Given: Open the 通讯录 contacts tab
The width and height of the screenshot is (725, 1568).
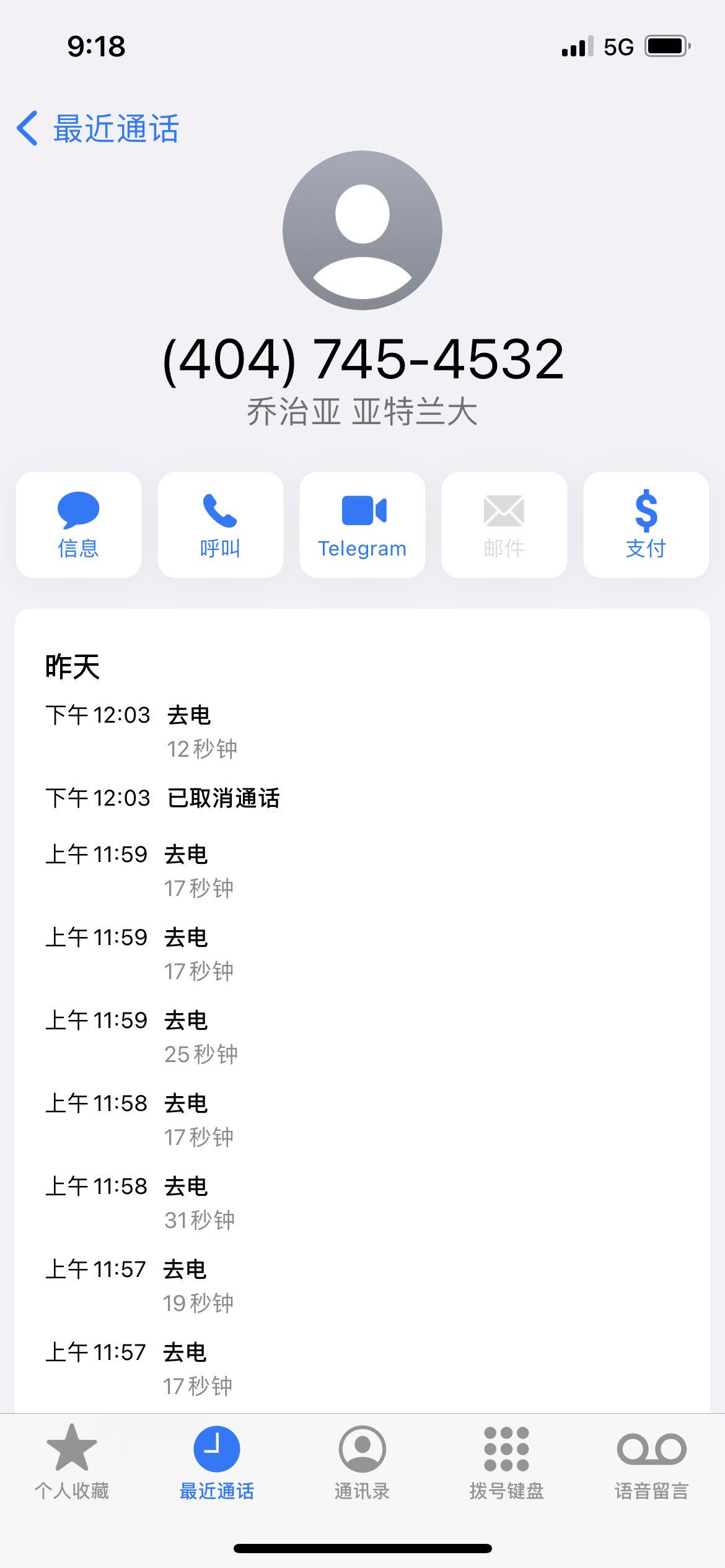Looking at the screenshot, I should [362, 1461].
